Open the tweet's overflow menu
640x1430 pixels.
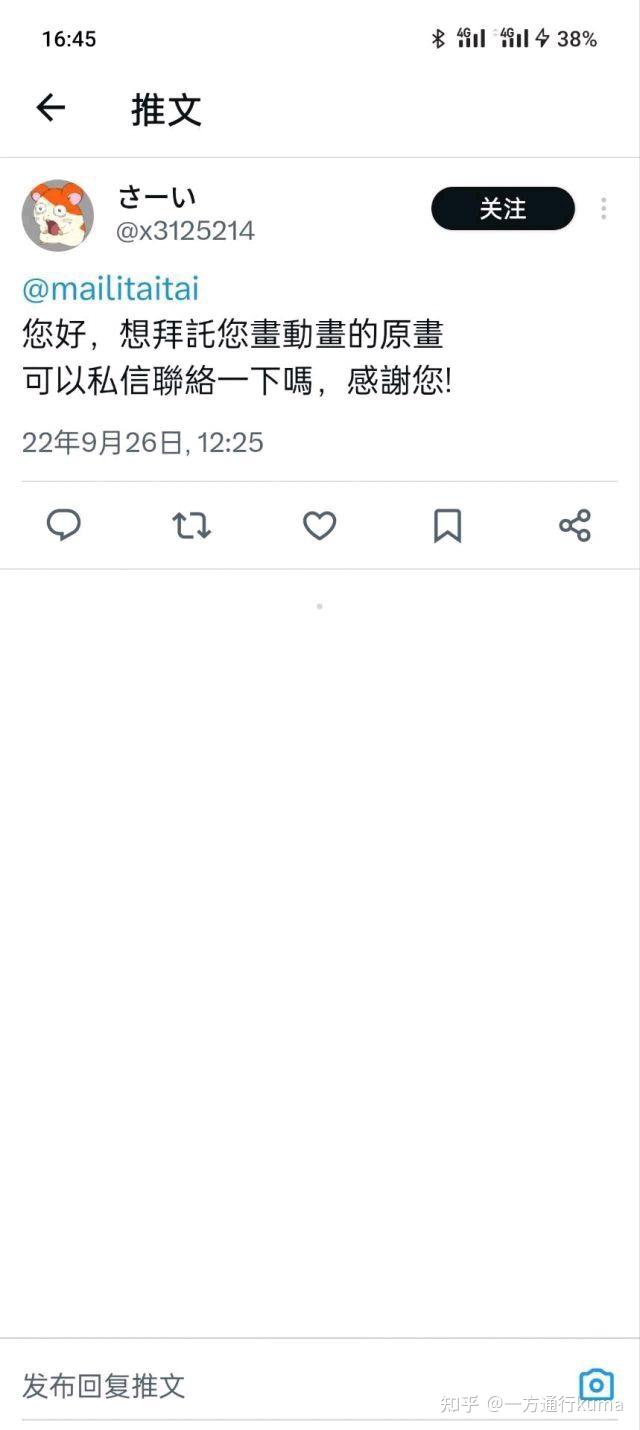(x=603, y=209)
